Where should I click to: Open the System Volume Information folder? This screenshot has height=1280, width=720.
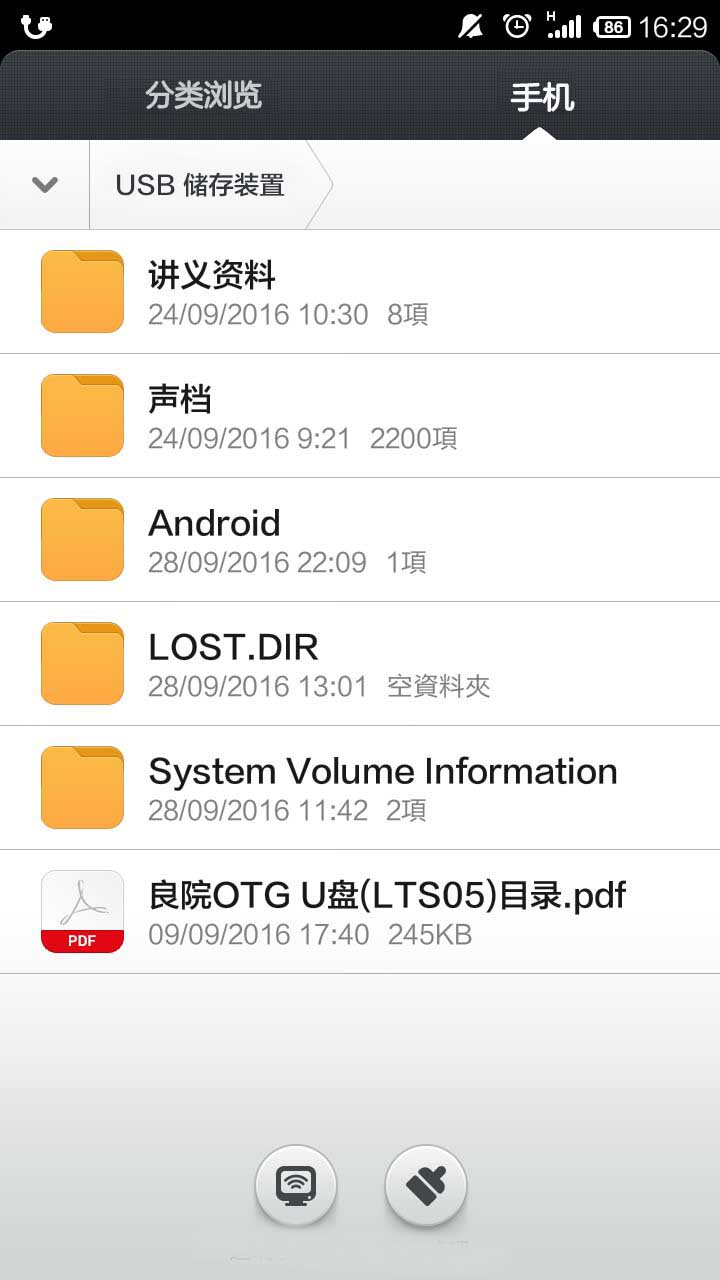(360, 787)
